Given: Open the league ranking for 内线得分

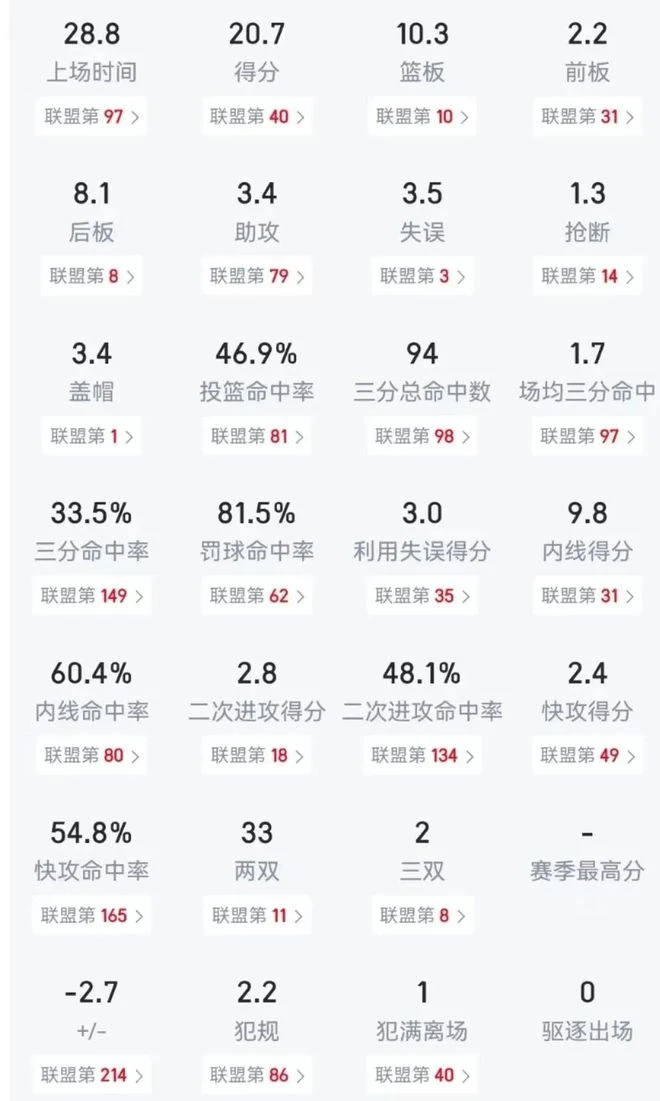Looking at the screenshot, I should point(587,596).
